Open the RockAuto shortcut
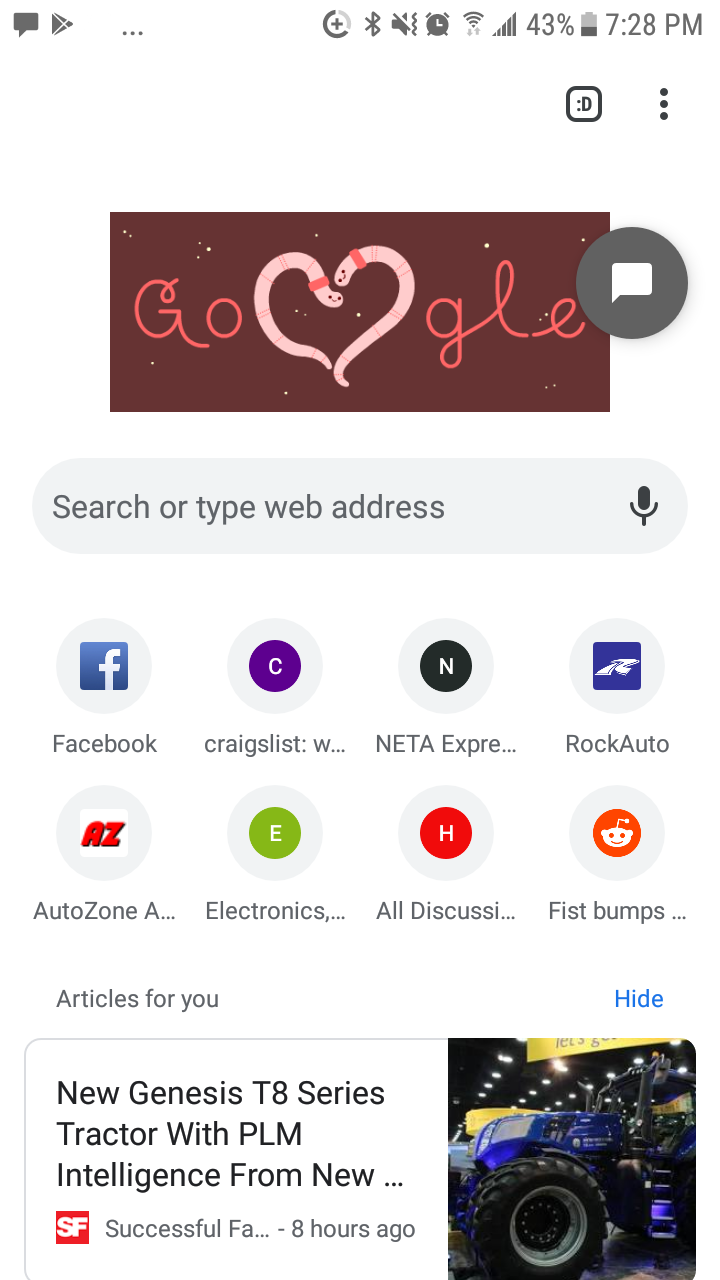The height and width of the screenshot is (1280, 720). pos(617,689)
